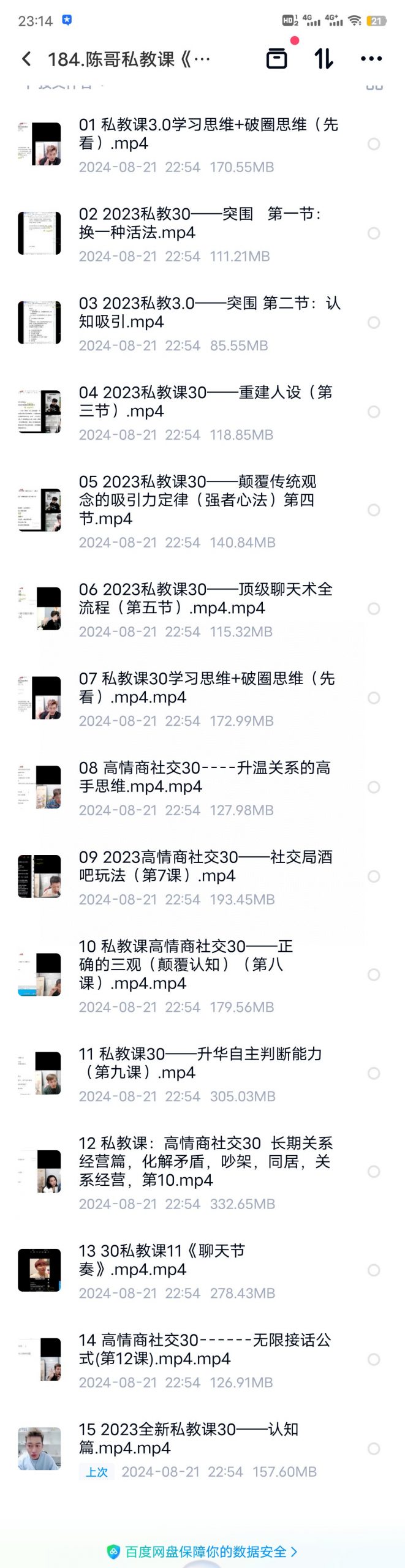Switch to grid view layout
405x1568 pixels.
pos(374,86)
